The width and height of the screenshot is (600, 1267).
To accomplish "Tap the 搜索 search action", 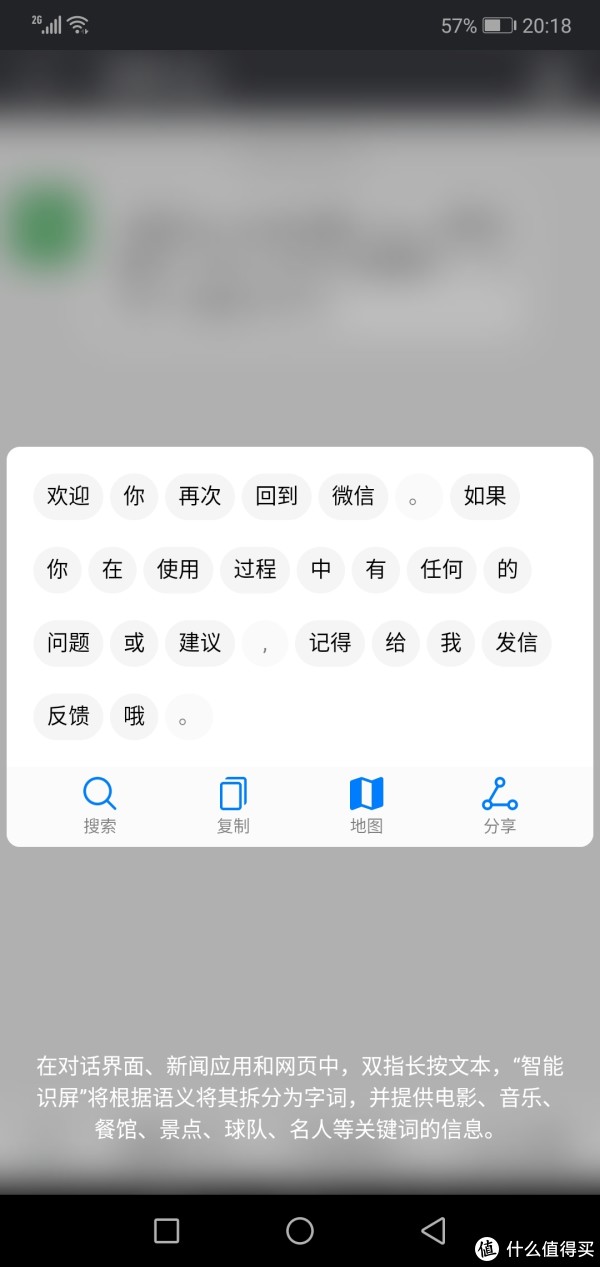I will point(99,804).
